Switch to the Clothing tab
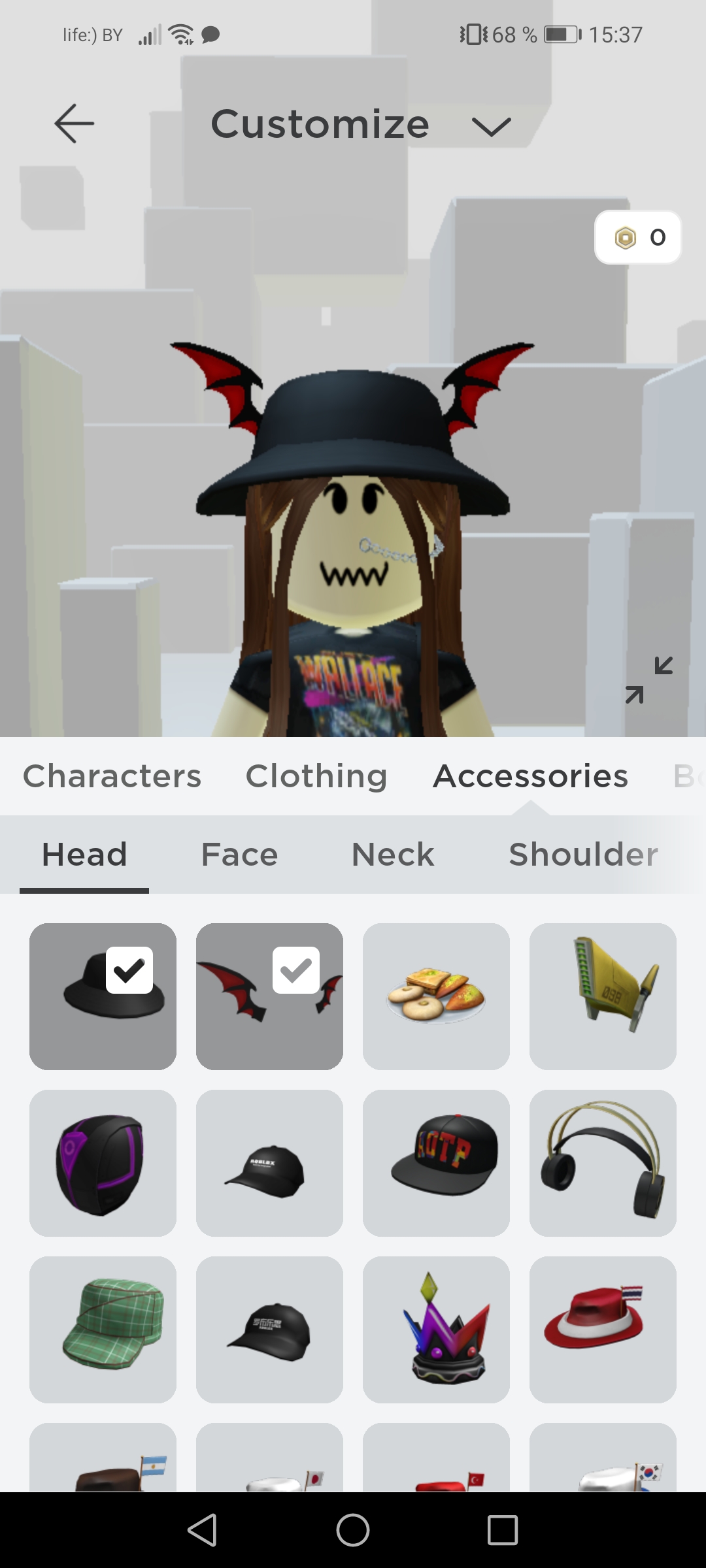The height and width of the screenshot is (1568, 706). (x=316, y=776)
